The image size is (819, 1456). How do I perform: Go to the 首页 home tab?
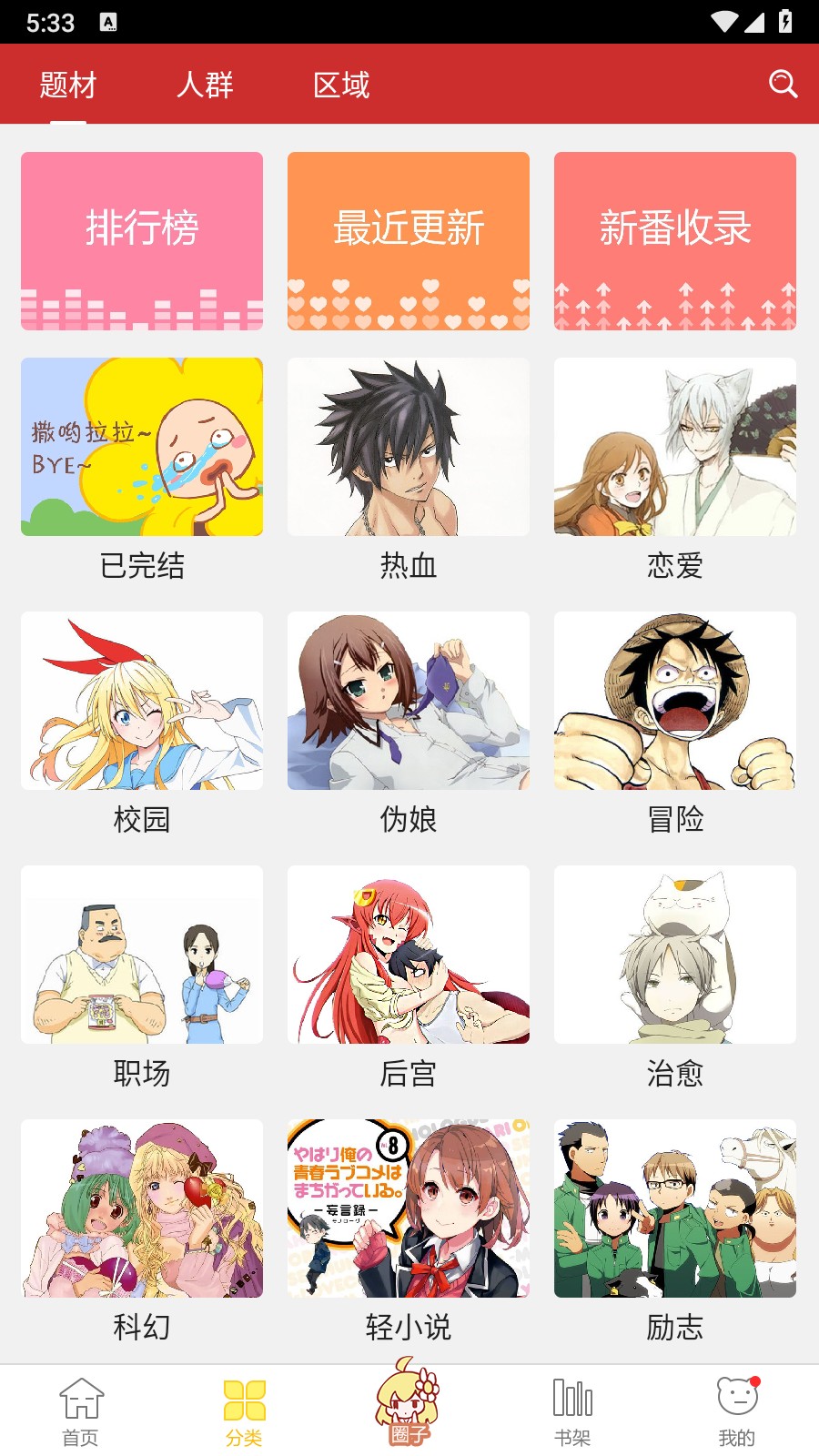pyautogui.click(x=81, y=1410)
